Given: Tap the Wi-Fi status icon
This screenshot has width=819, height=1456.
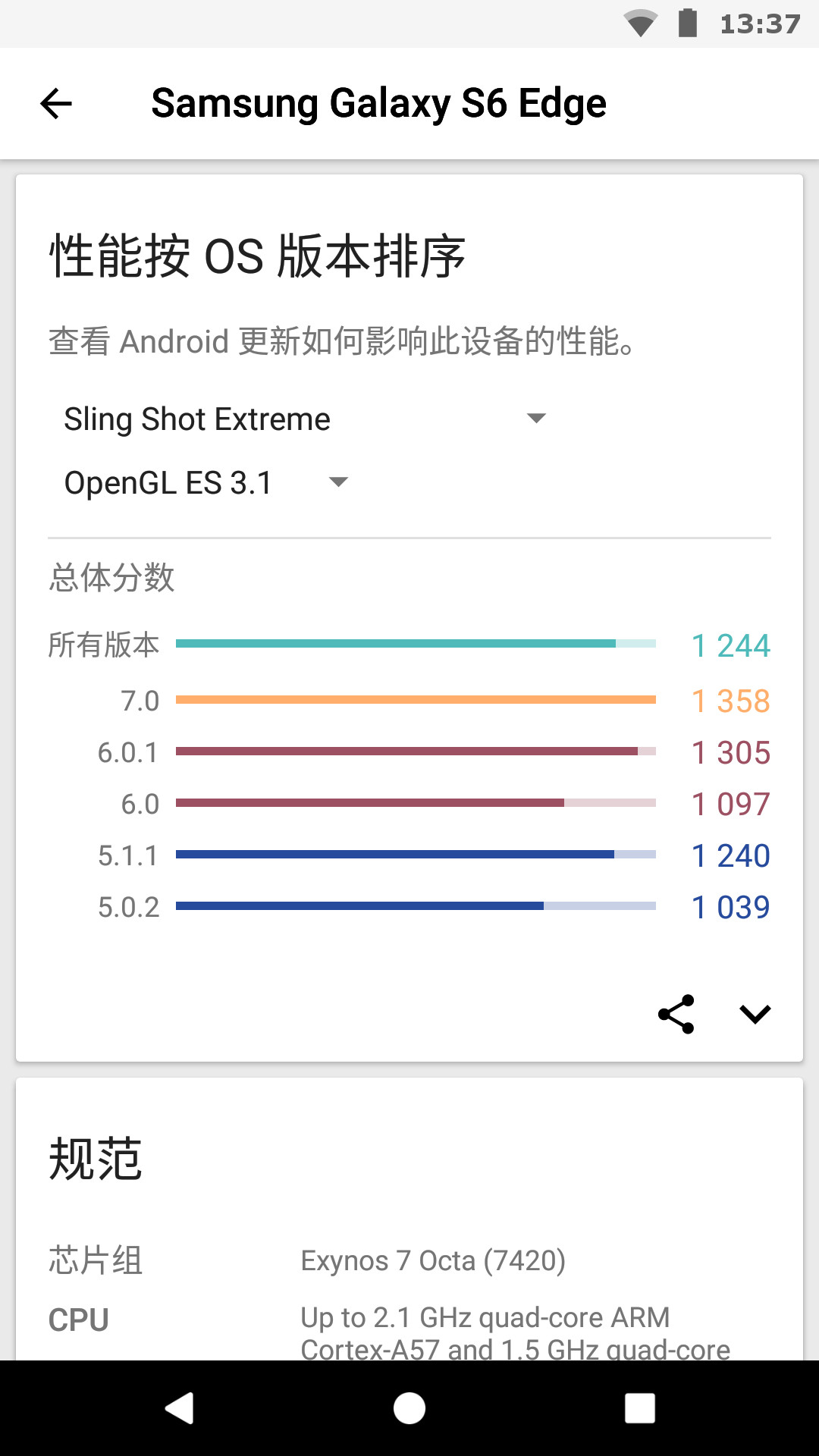Looking at the screenshot, I should [641, 24].
